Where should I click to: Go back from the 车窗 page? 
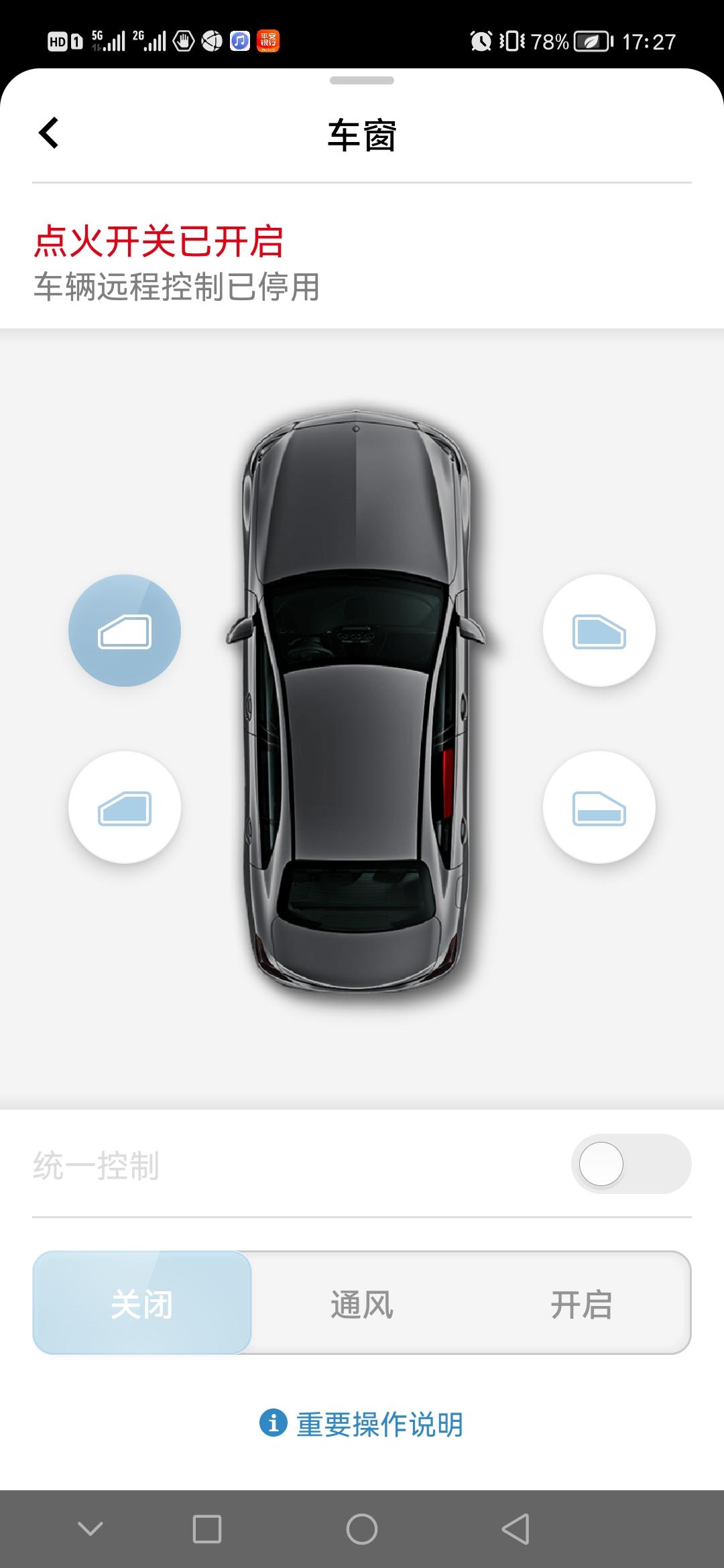point(49,133)
